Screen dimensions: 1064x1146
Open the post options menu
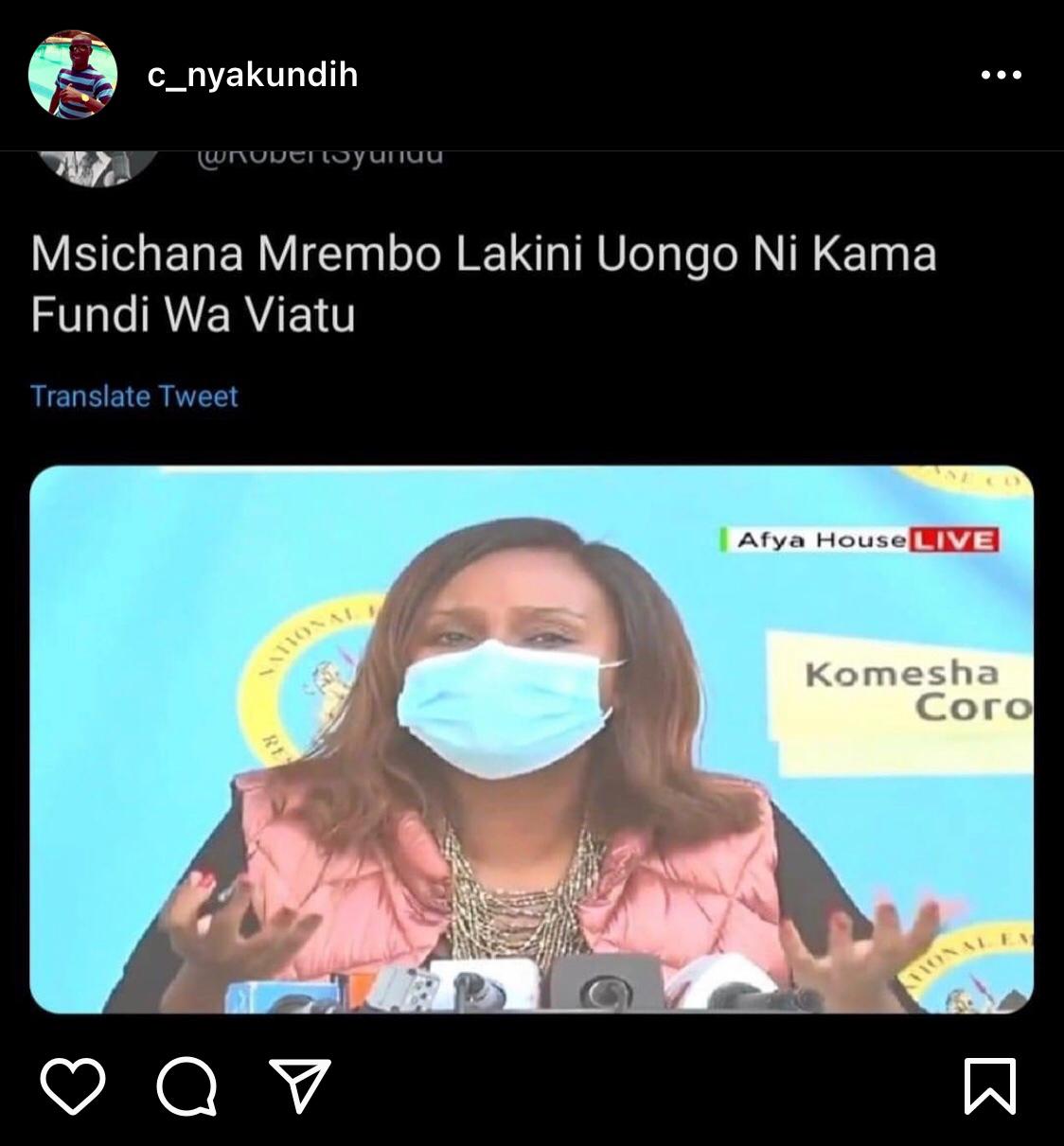pos(1001,75)
